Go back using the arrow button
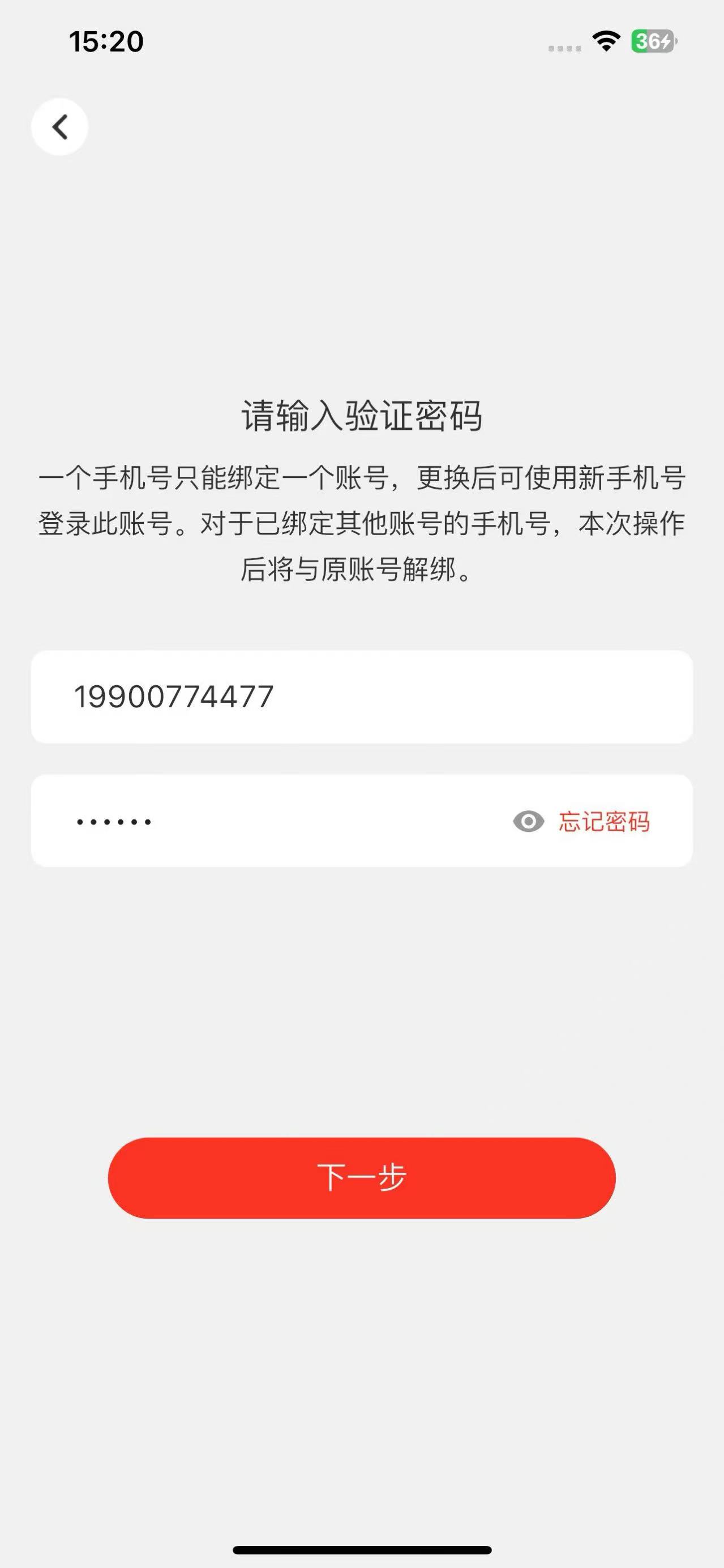724x1568 pixels. [59, 127]
